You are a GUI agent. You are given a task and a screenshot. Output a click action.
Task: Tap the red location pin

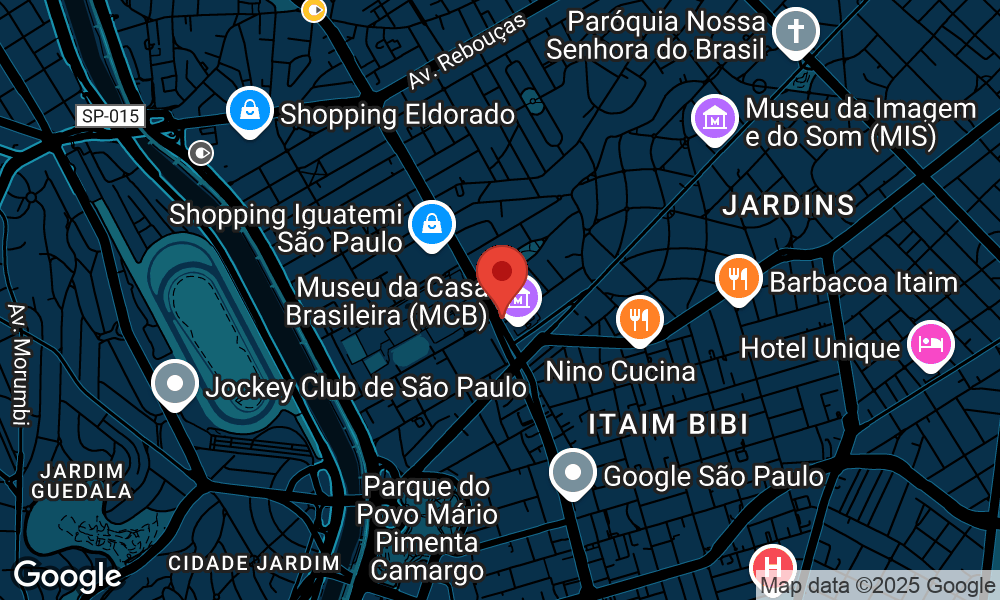tap(502, 273)
